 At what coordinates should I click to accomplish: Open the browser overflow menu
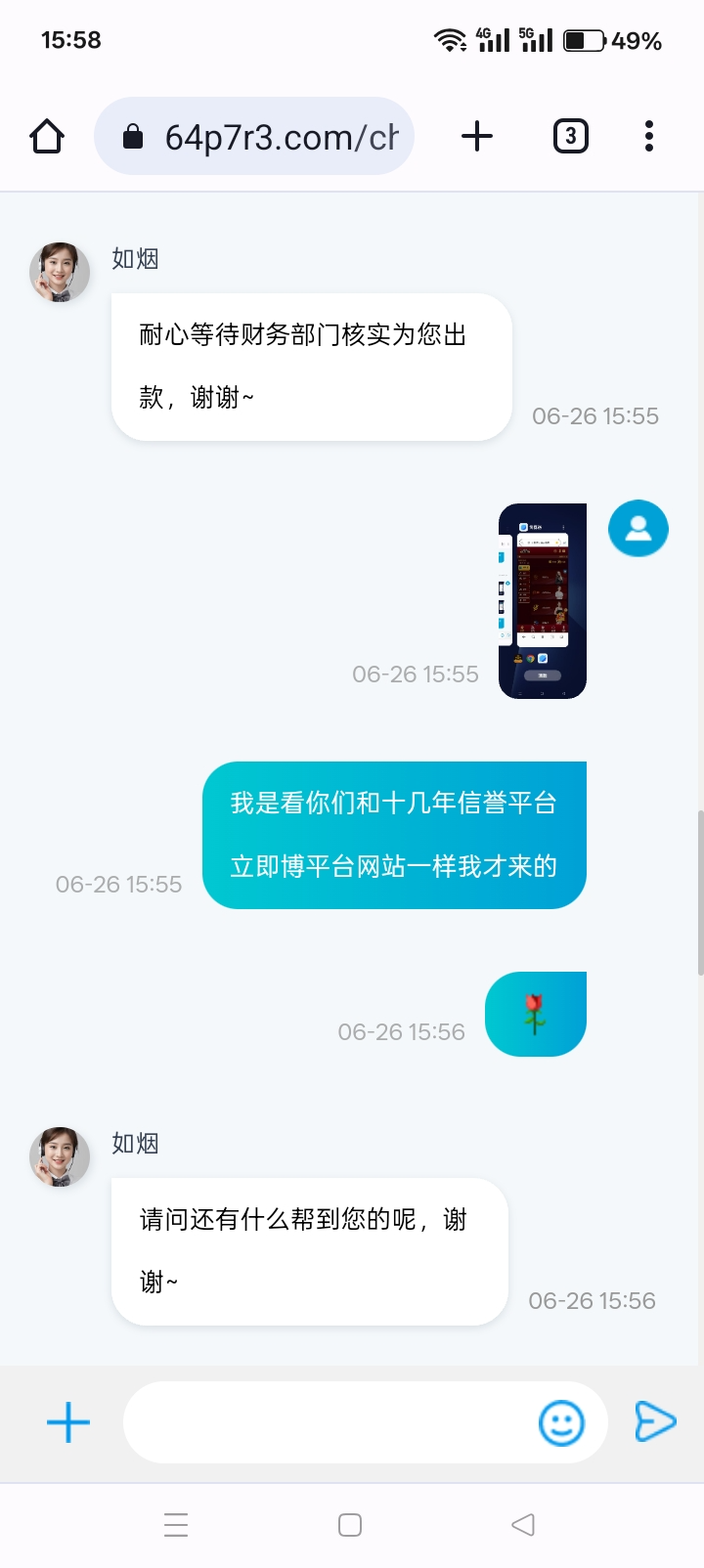pyautogui.click(x=648, y=136)
